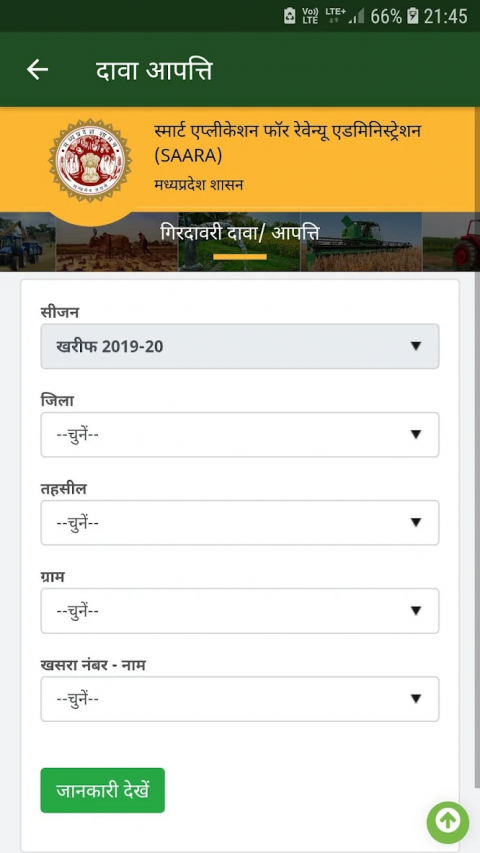The width and height of the screenshot is (480, 853).
Task: Tap the green scroll-to-top arrow button
Action: pyautogui.click(x=448, y=823)
